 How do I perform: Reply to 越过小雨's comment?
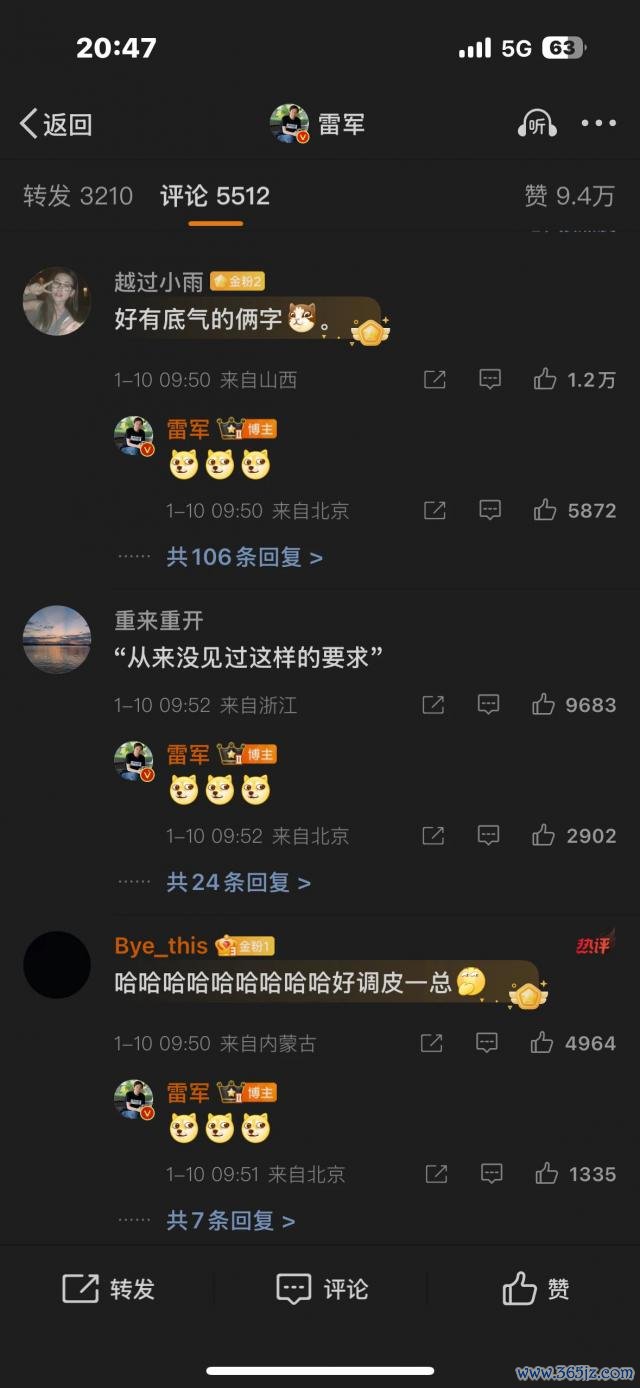[x=490, y=379]
